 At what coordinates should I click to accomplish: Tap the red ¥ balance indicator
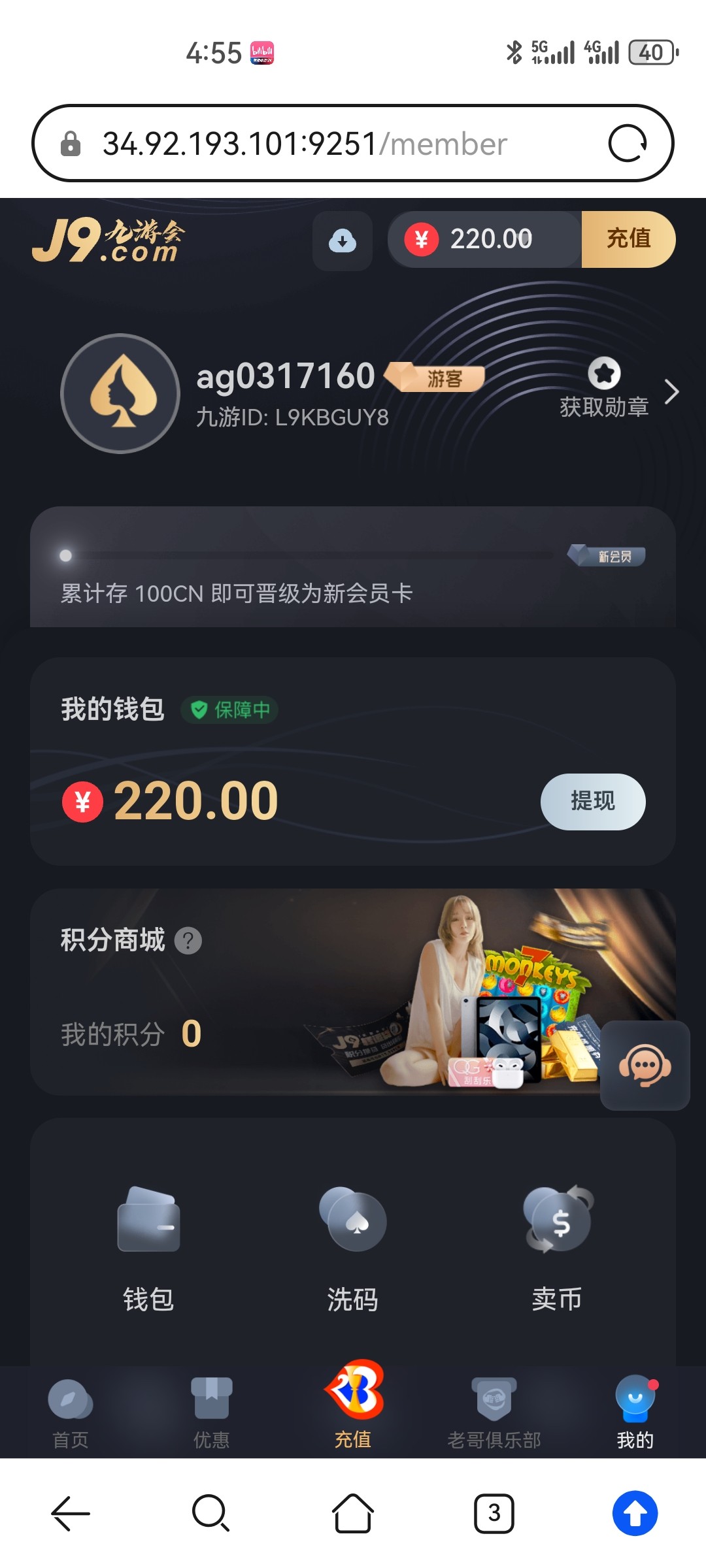click(423, 239)
